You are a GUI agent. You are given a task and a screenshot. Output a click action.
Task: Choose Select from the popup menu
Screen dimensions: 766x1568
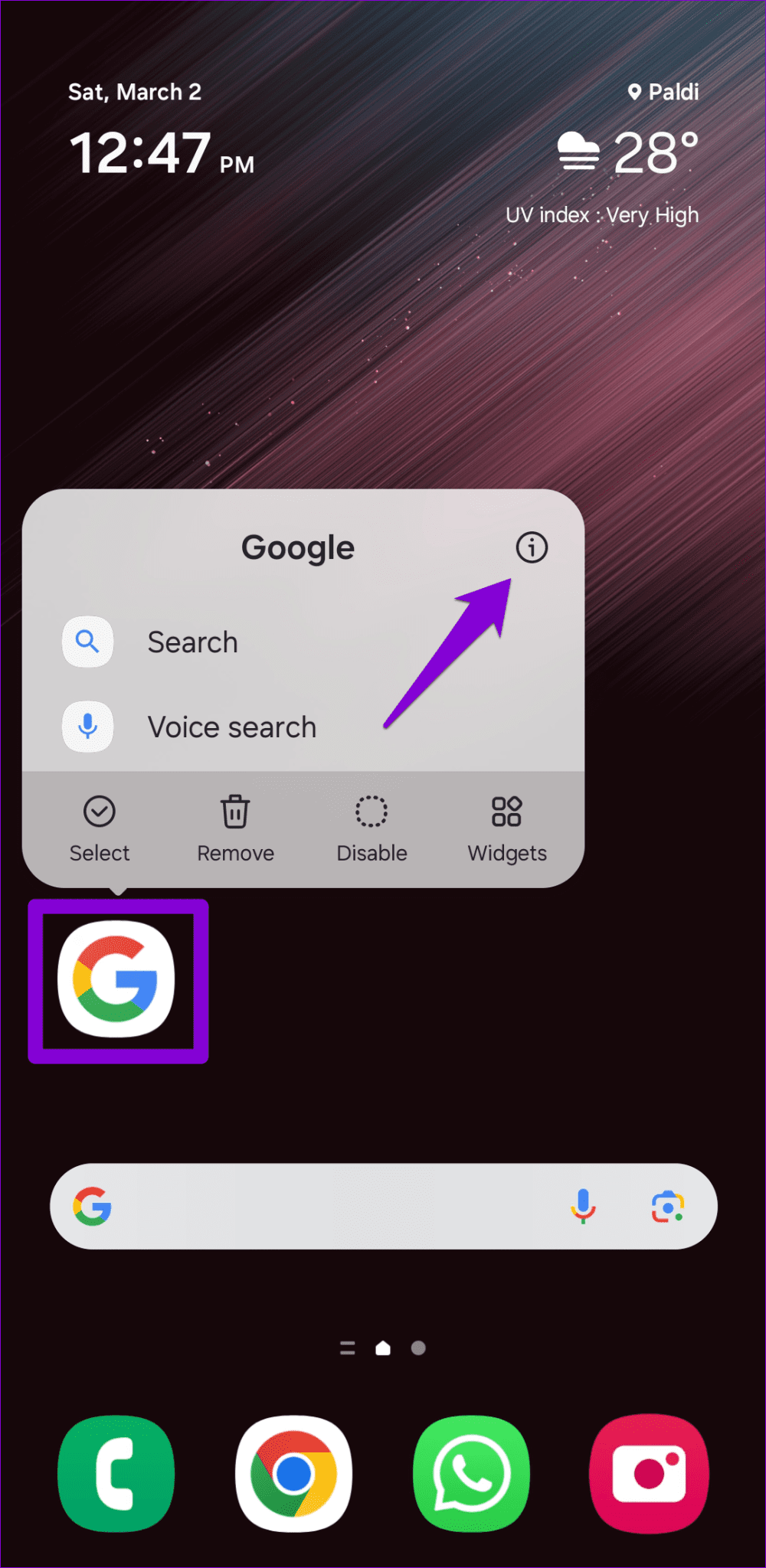pyautogui.click(x=99, y=828)
